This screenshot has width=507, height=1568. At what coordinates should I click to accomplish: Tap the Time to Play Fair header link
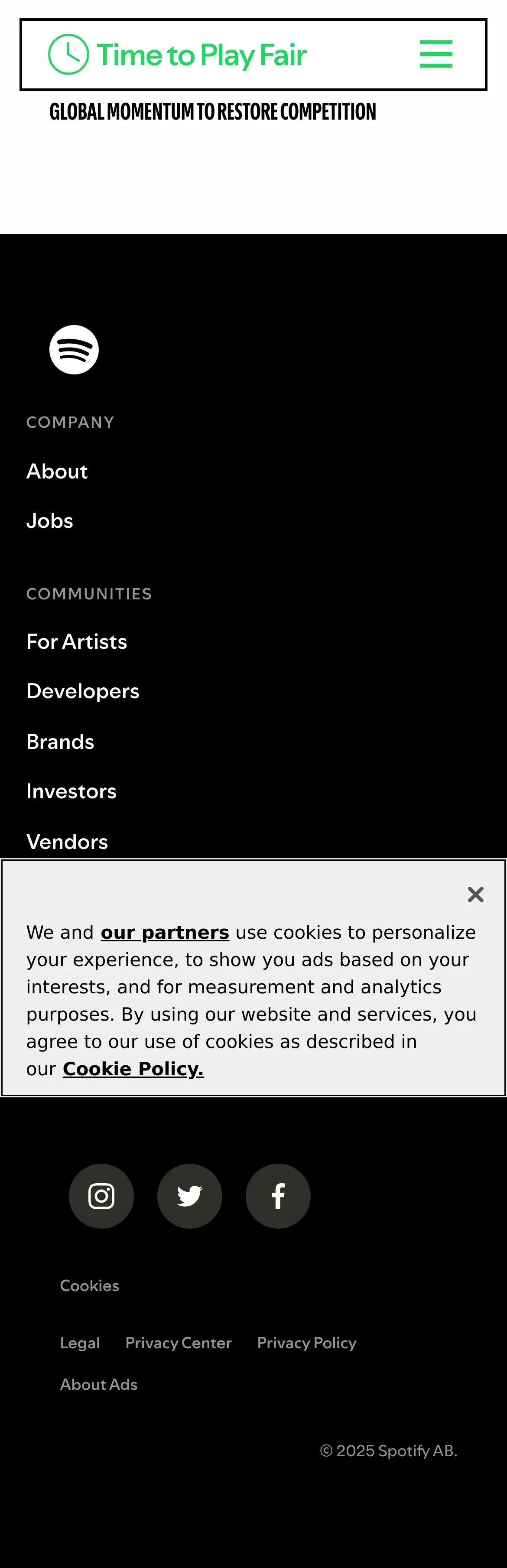click(177, 55)
